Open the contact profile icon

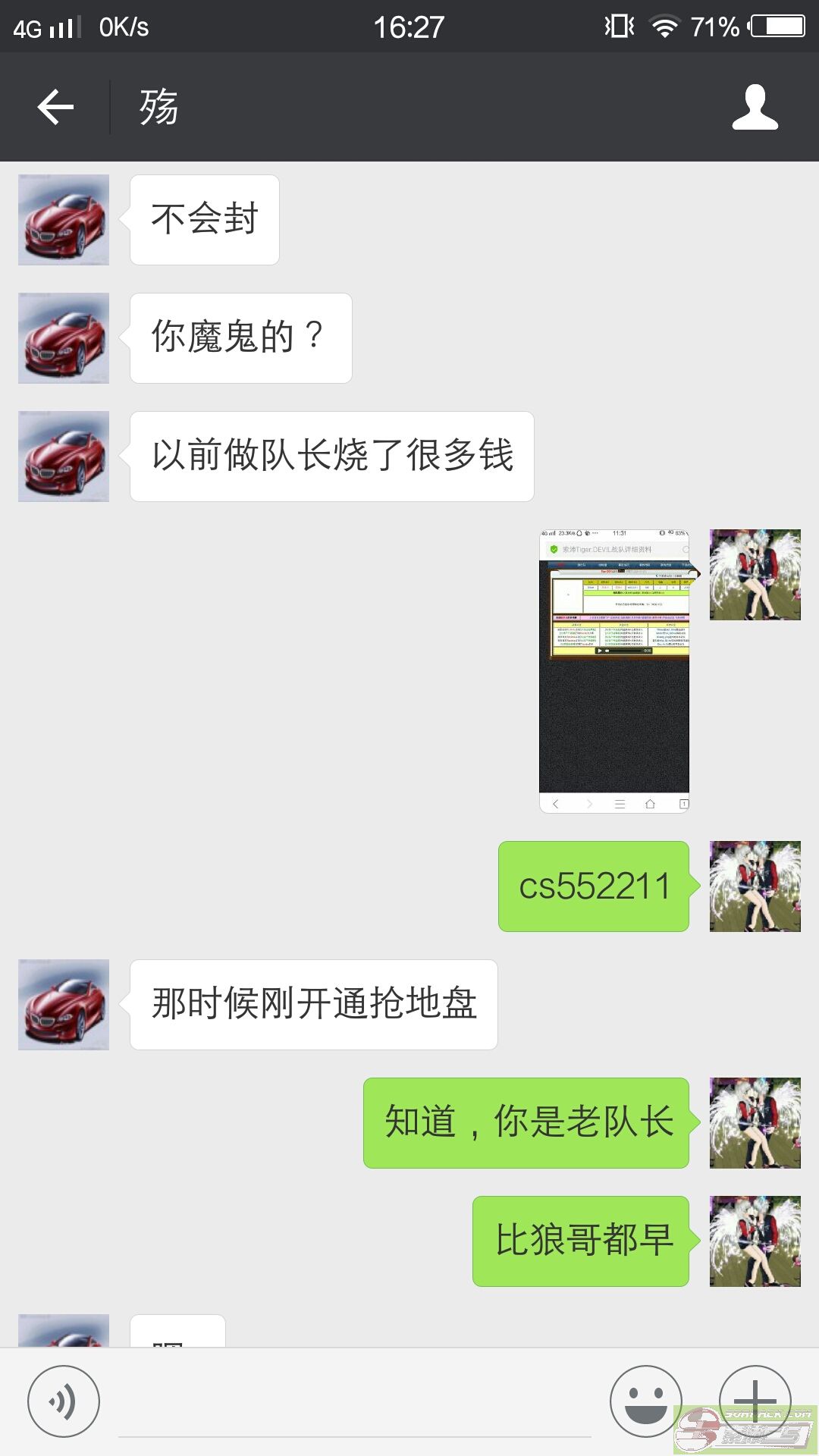coord(755,107)
